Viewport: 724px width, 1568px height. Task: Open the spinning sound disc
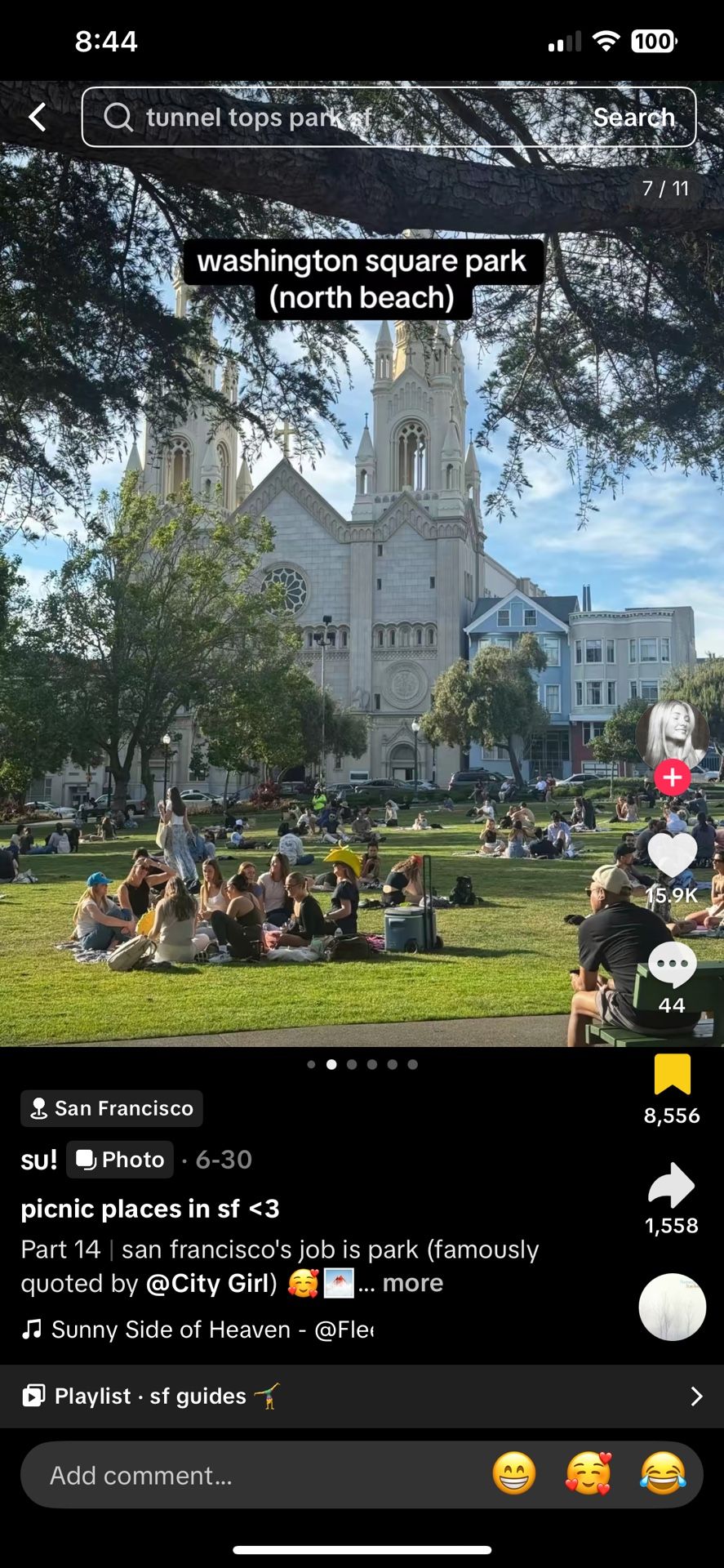pyautogui.click(x=672, y=1307)
